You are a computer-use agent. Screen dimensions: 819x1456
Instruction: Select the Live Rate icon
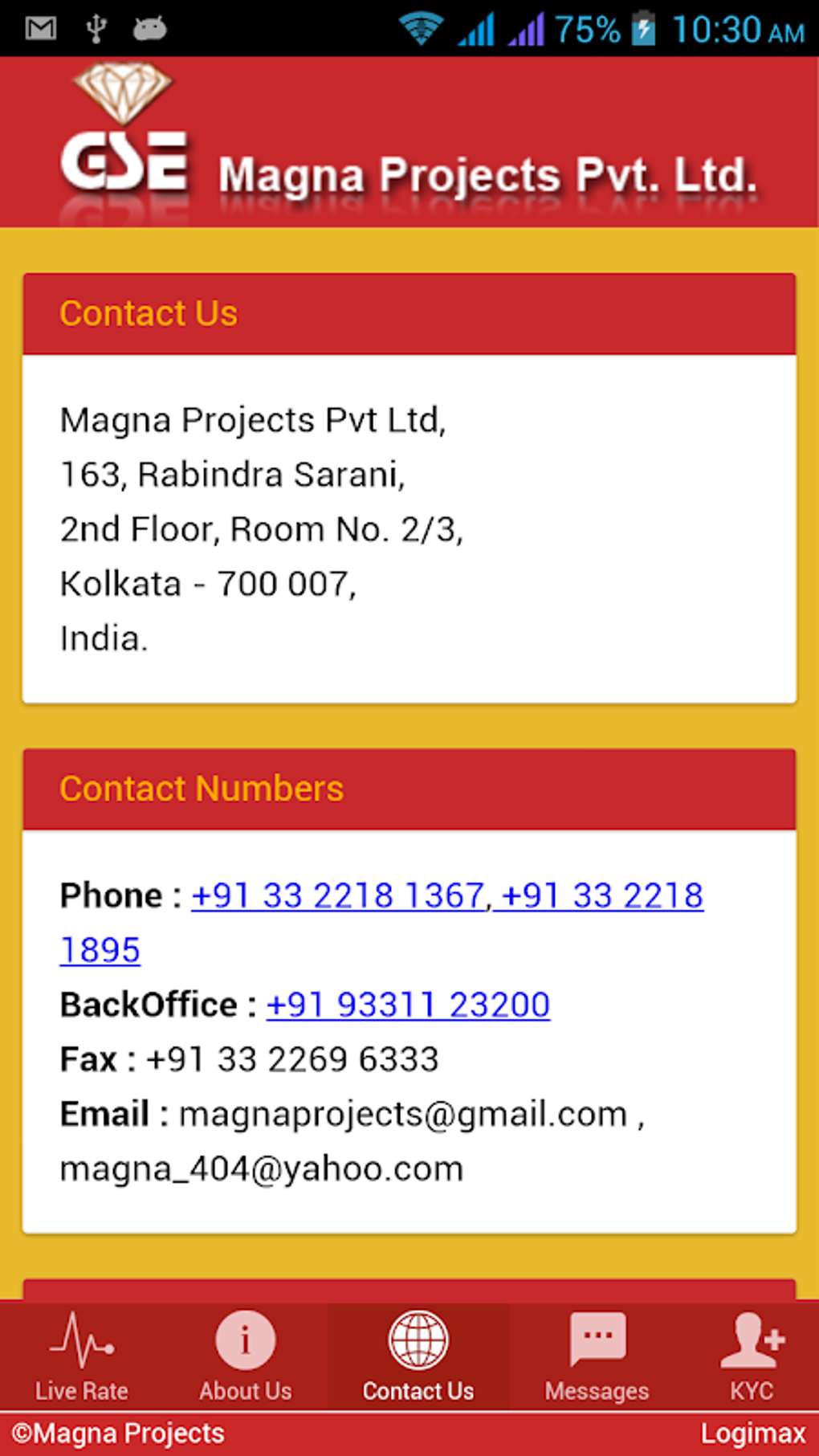click(79, 1341)
